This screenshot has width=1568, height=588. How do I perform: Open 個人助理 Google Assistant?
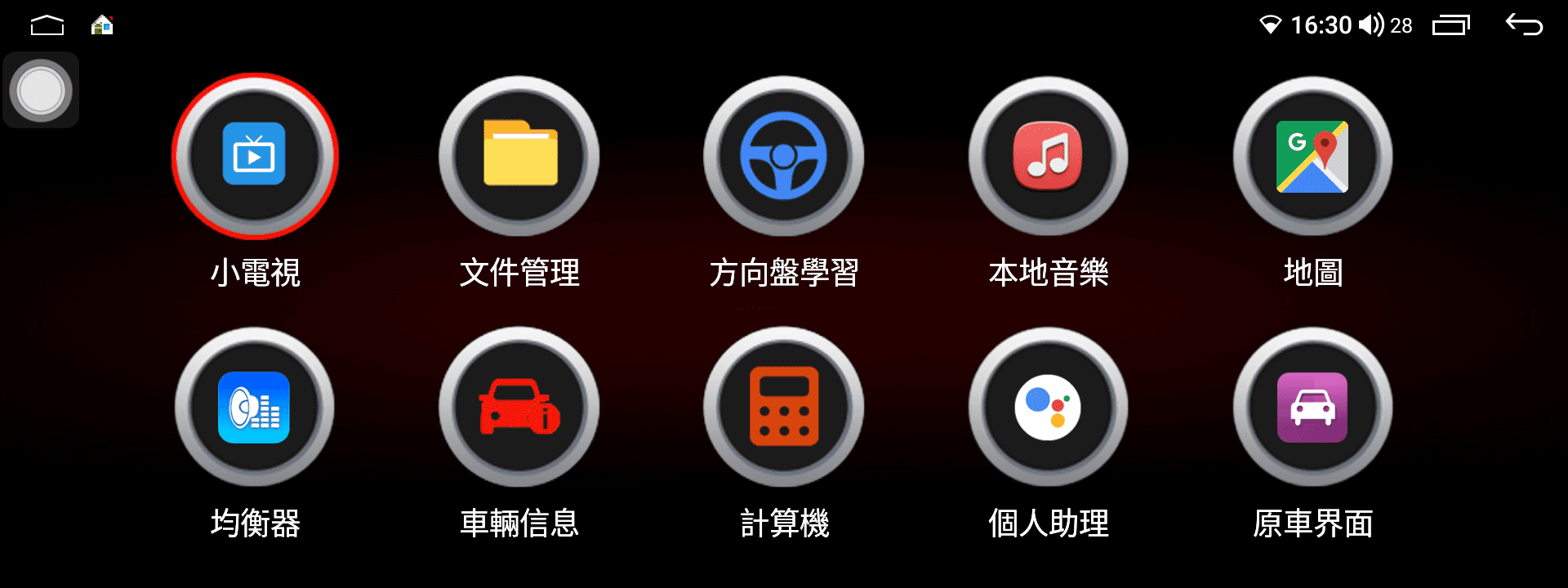(x=1048, y=407)
